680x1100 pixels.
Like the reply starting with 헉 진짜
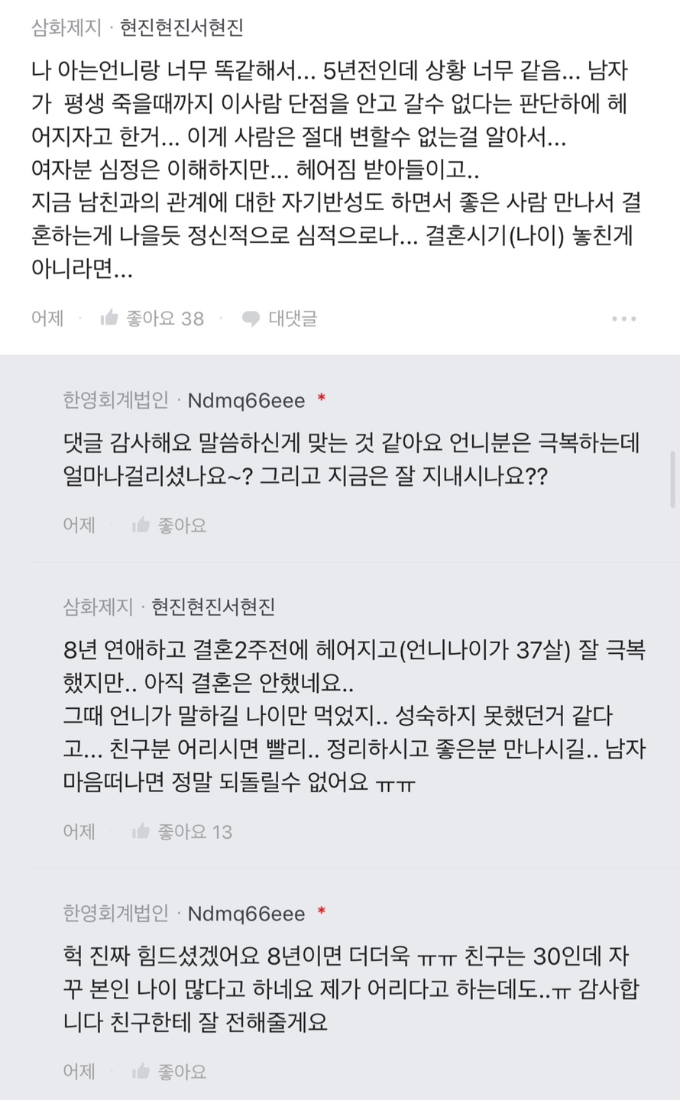point(169,1071)
